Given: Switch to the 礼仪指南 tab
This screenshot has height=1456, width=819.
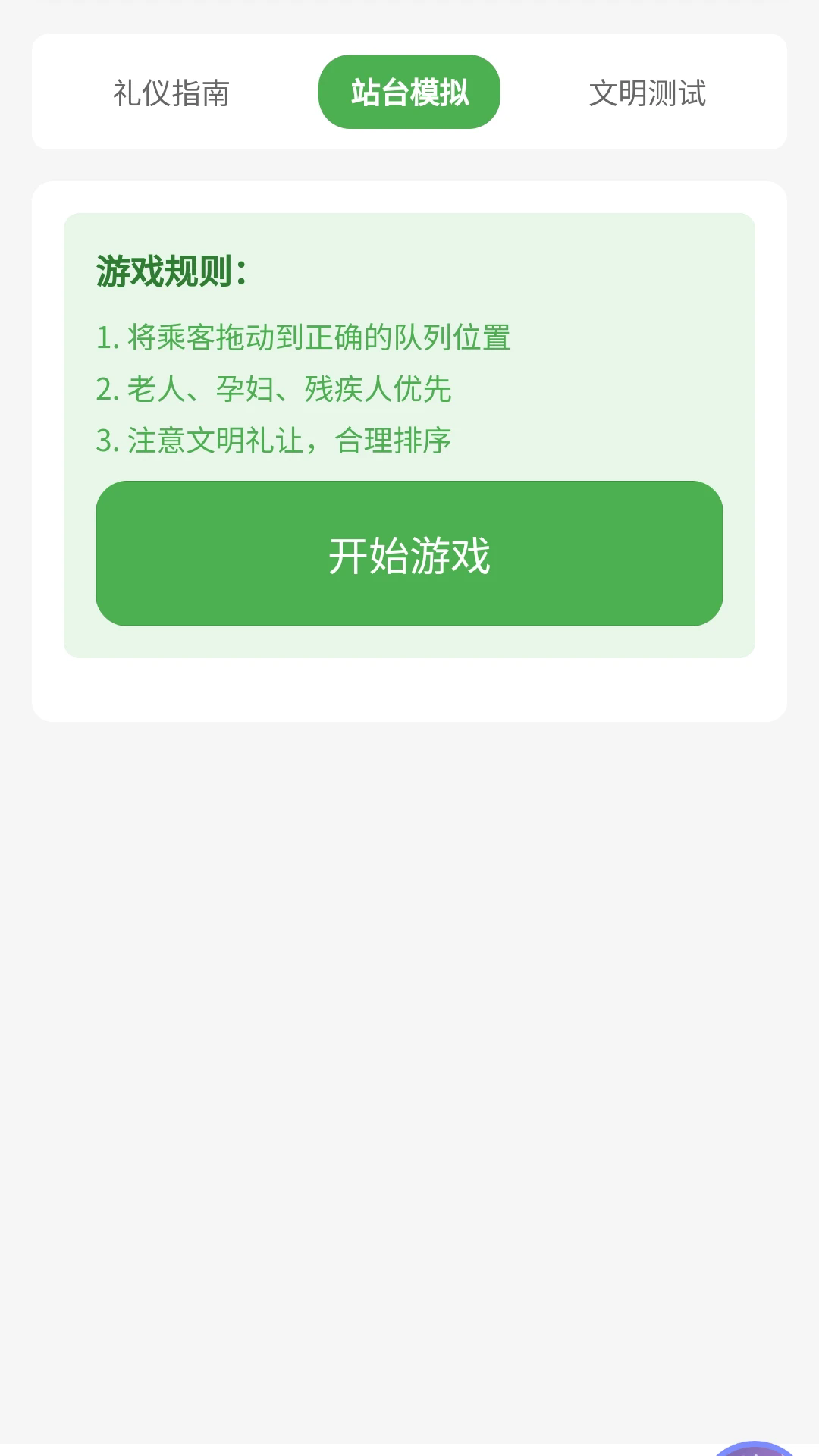Looking at the screenshot, I should tap(173, 94).
